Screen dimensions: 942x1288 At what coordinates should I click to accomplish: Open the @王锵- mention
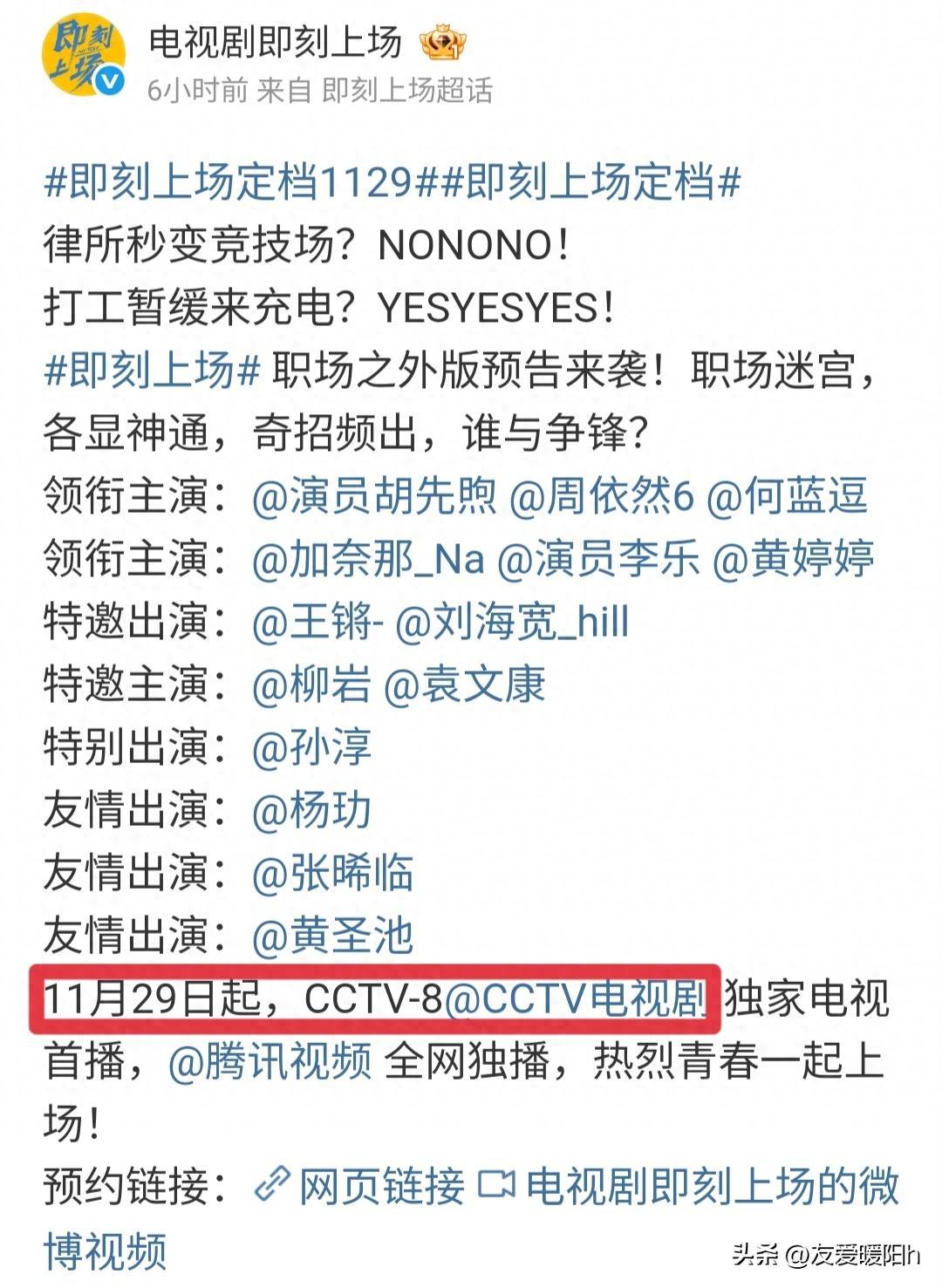coord(317,622)
